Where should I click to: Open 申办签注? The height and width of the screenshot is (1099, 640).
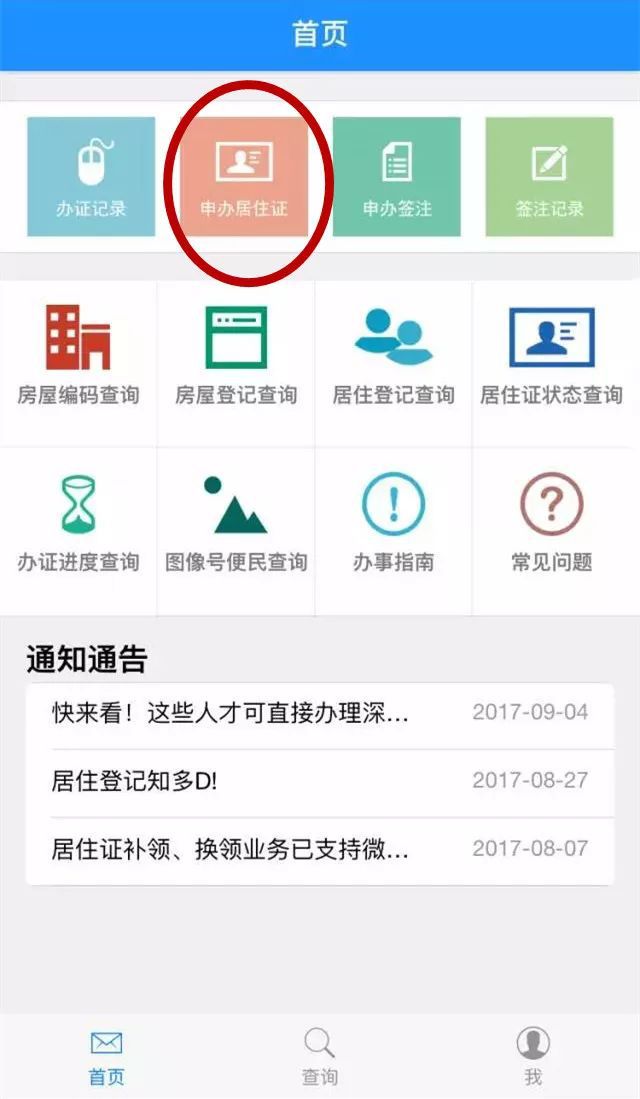click(397, 177)
